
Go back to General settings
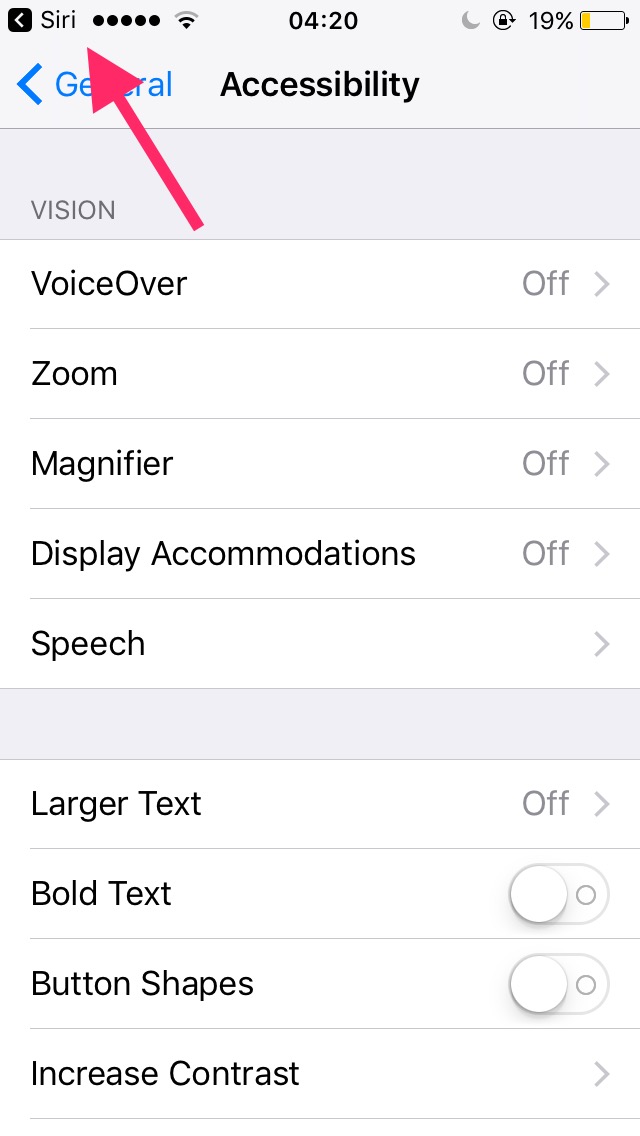pyautogui.click(x=94, y=84)
